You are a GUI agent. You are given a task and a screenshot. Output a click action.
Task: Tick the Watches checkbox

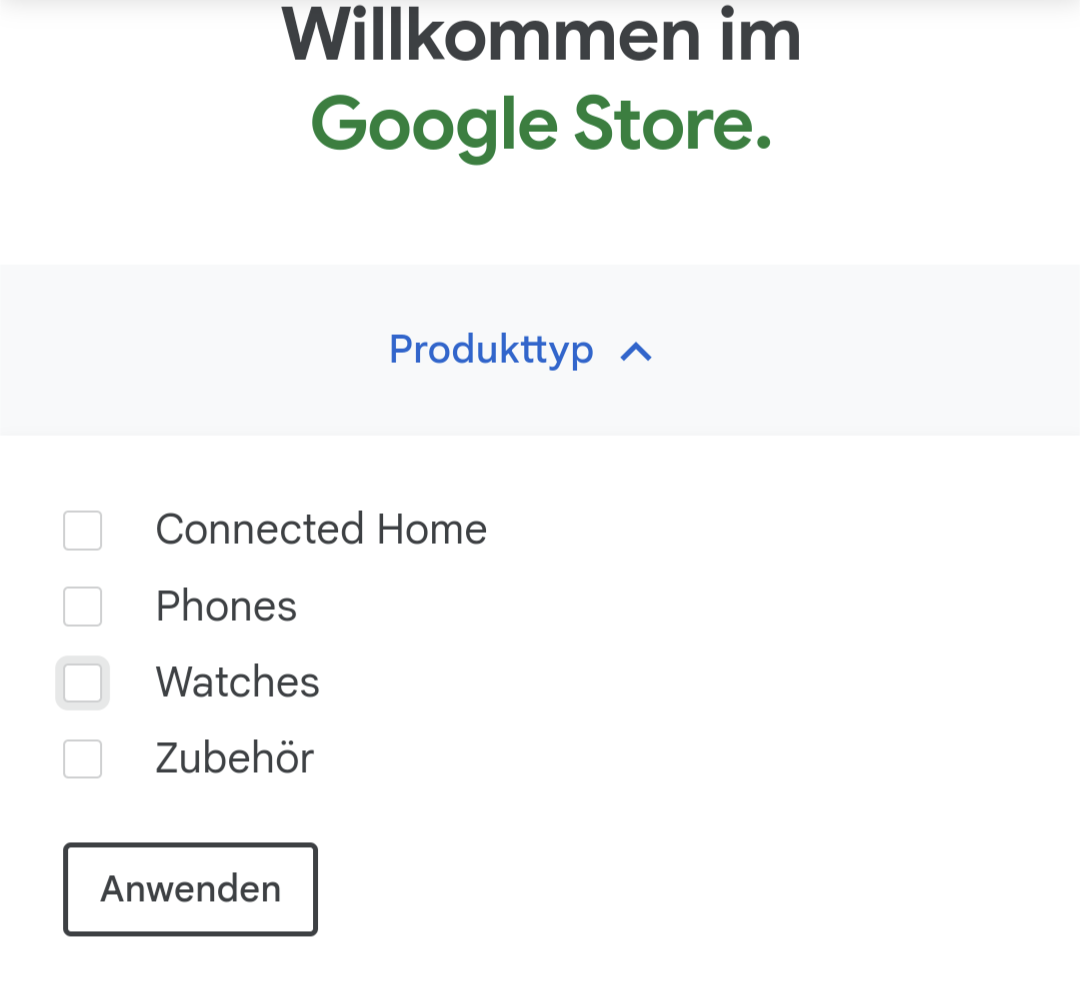(83, 683)
